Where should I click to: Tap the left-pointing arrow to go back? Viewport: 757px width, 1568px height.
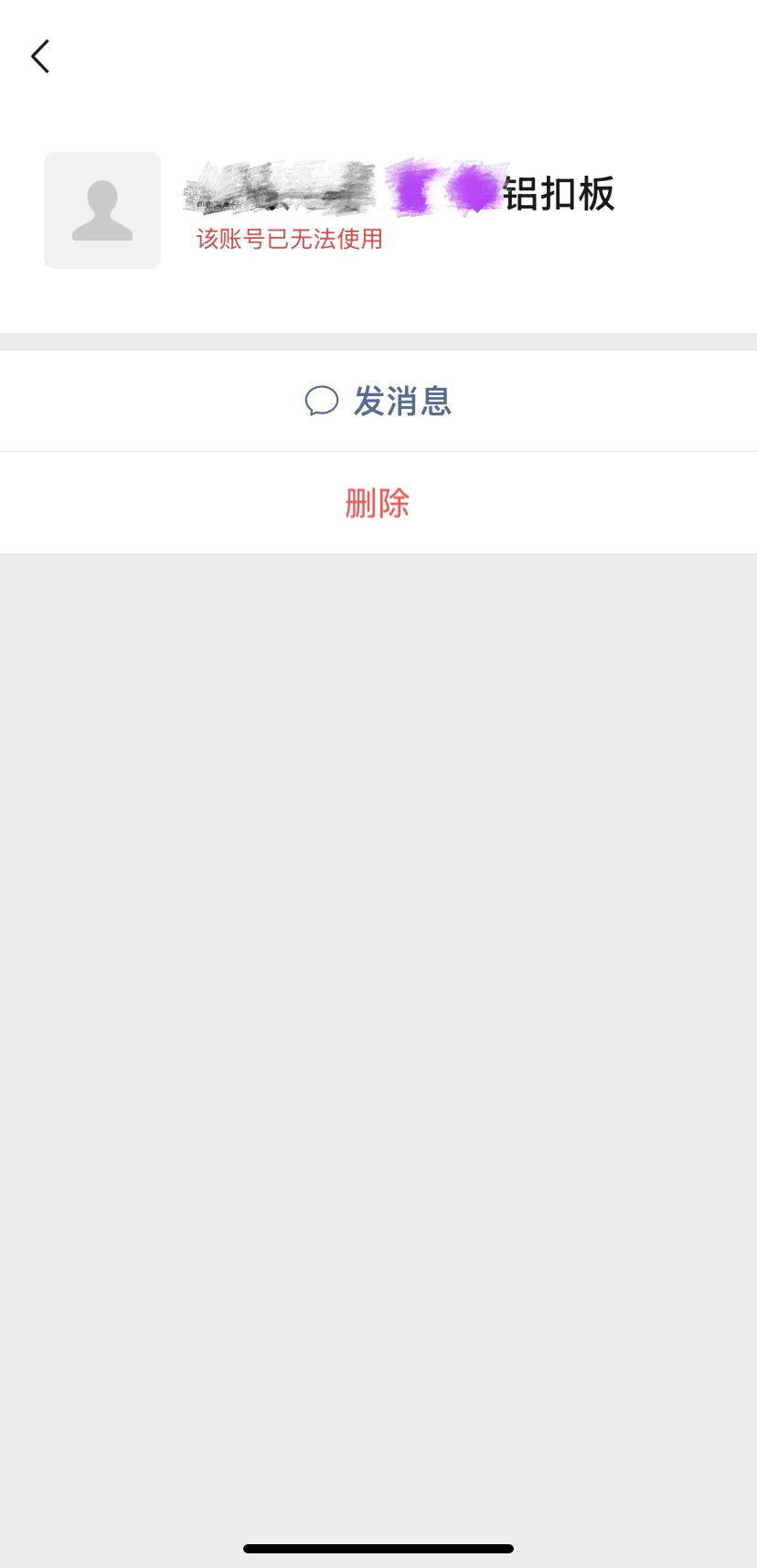(39, 56)
